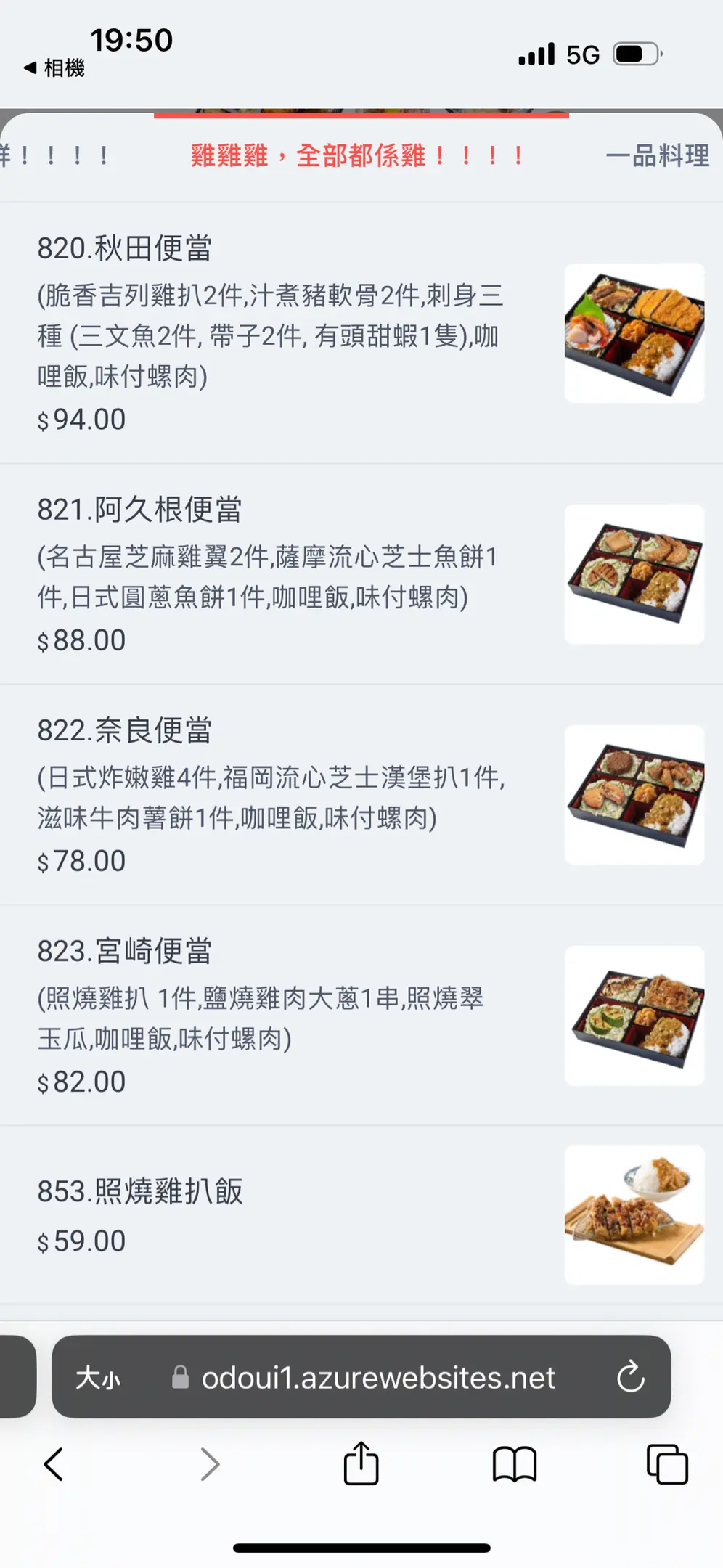Share this page via share sheet
723x1568 pixels.
pos(361,1463)
